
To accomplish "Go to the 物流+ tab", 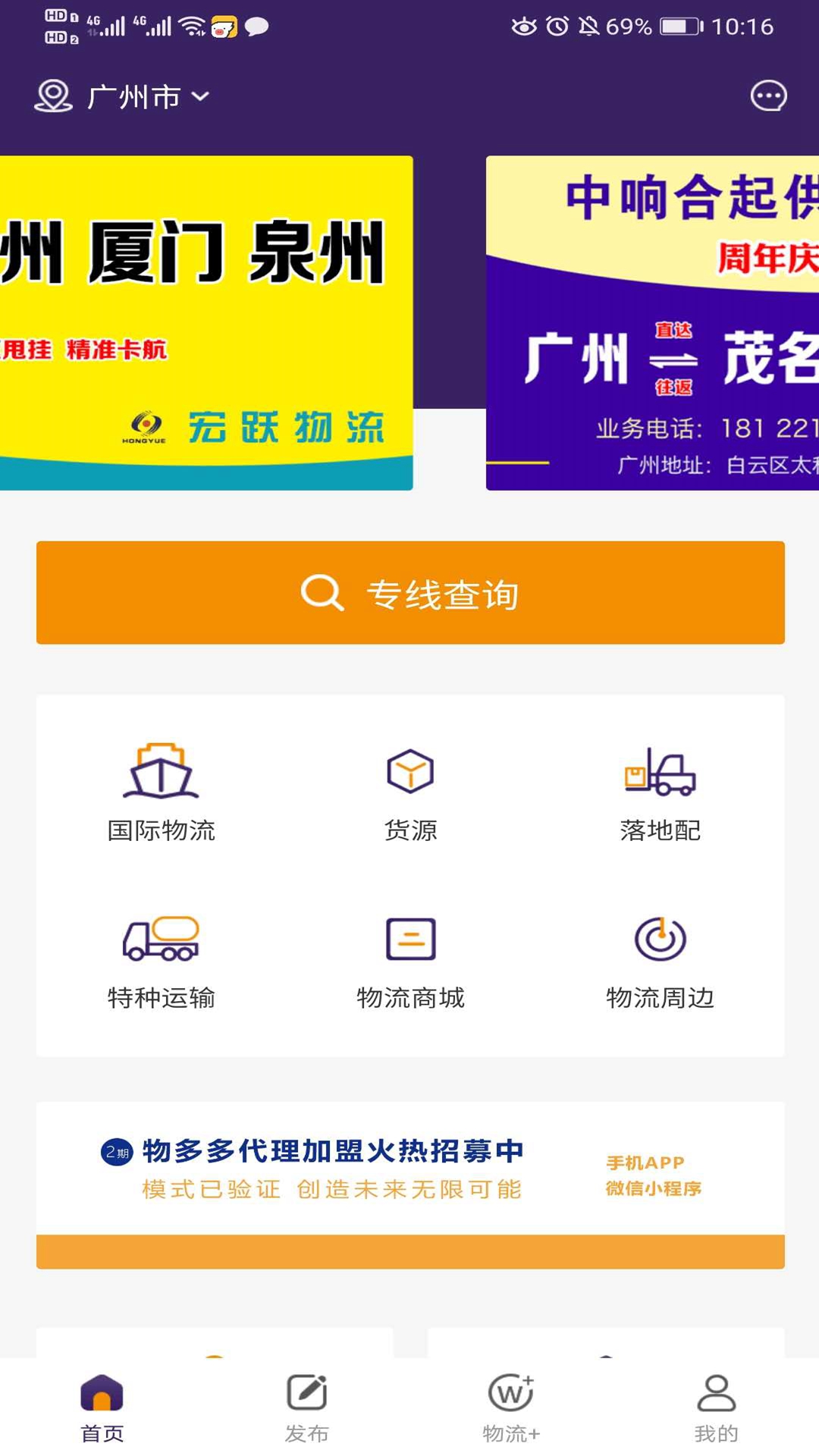I will (511, 1407).
